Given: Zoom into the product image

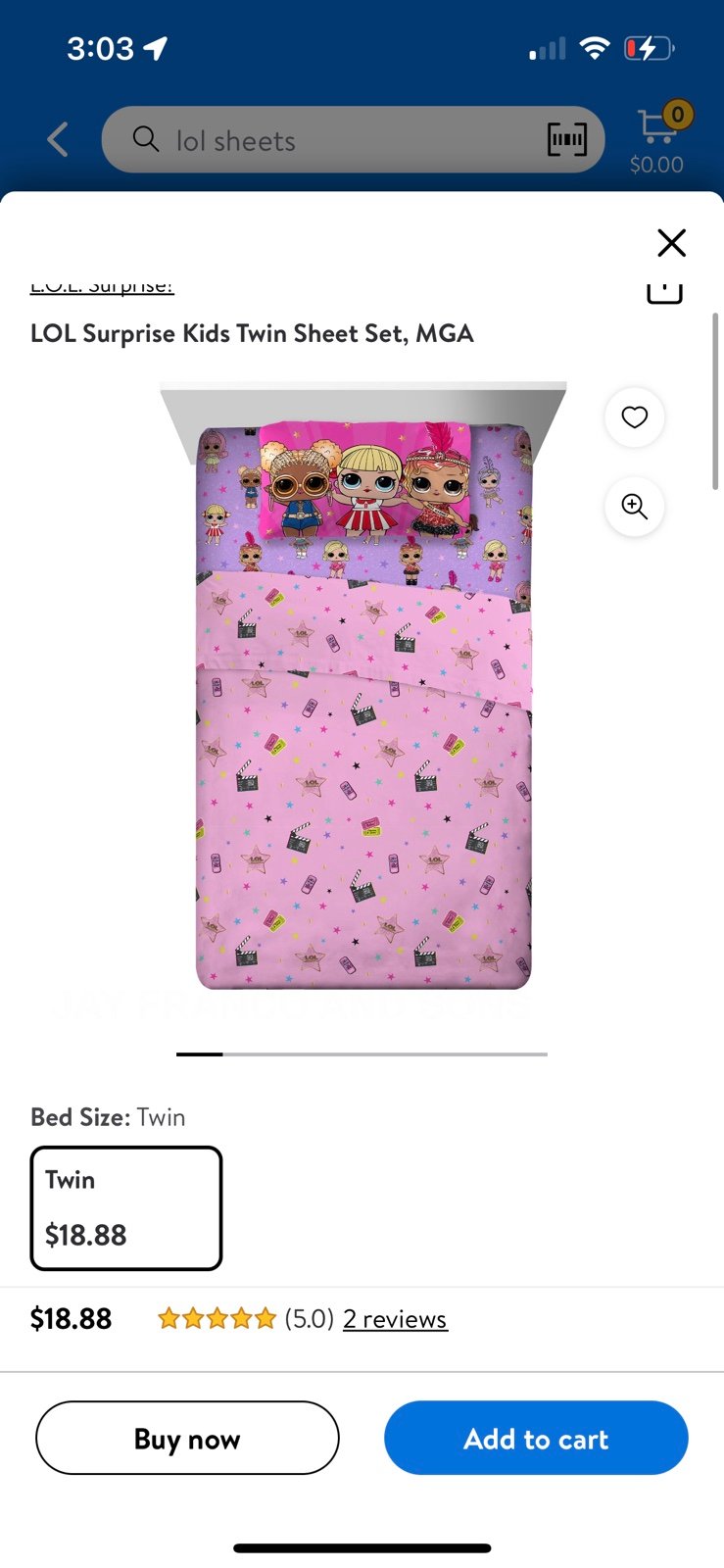Looking at the screenshot, I should click(x=635, y=507).
